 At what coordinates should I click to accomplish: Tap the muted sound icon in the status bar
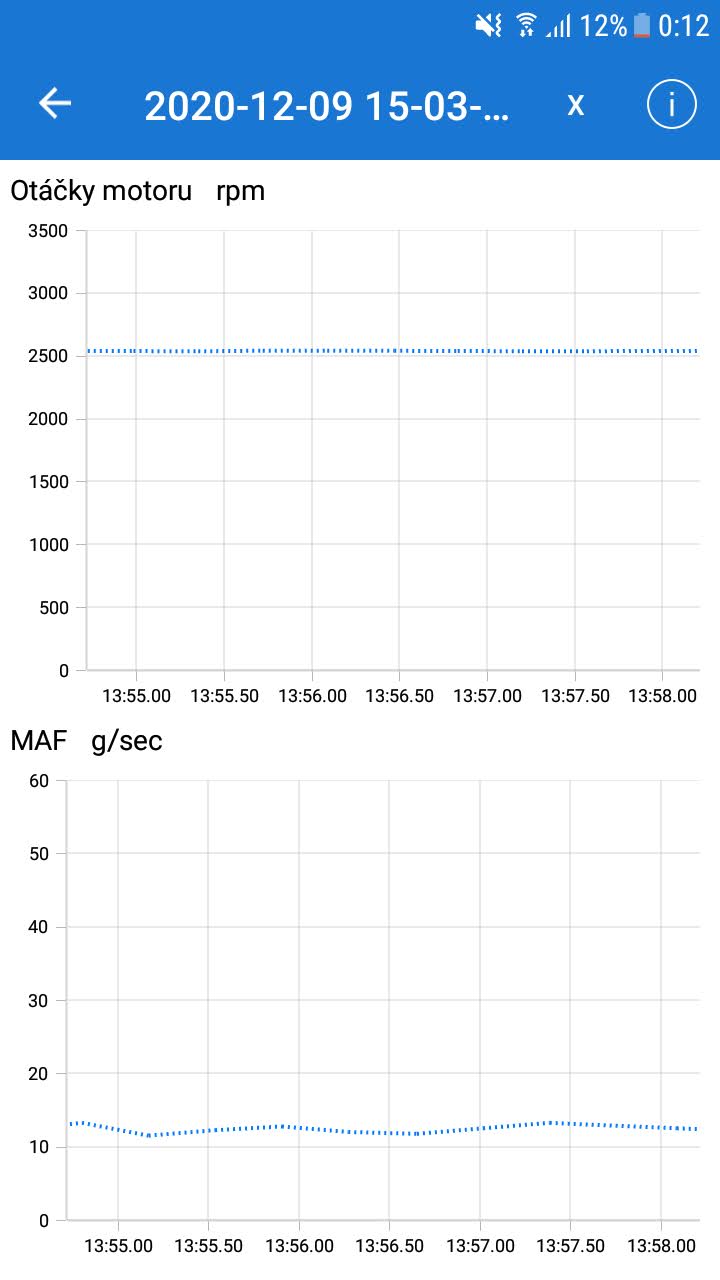coord(487,26)
